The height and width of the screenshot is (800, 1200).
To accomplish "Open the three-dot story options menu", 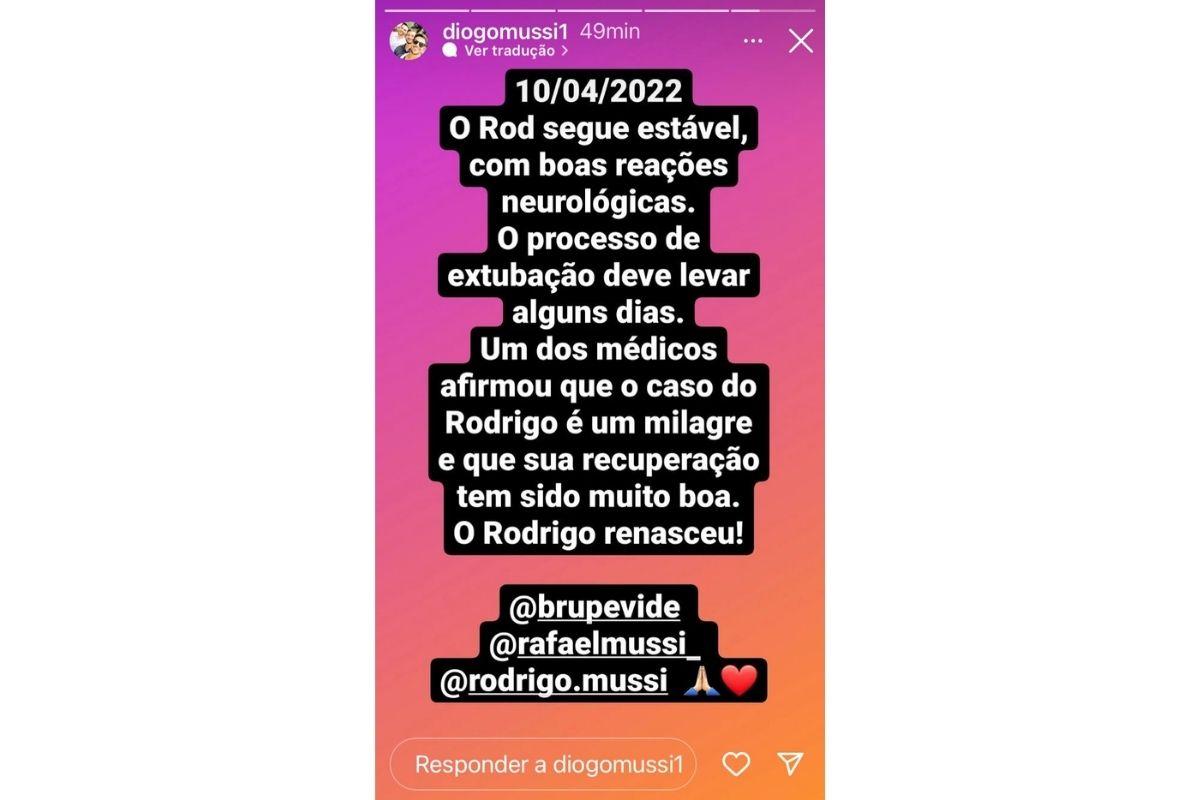I will (753, 42).
